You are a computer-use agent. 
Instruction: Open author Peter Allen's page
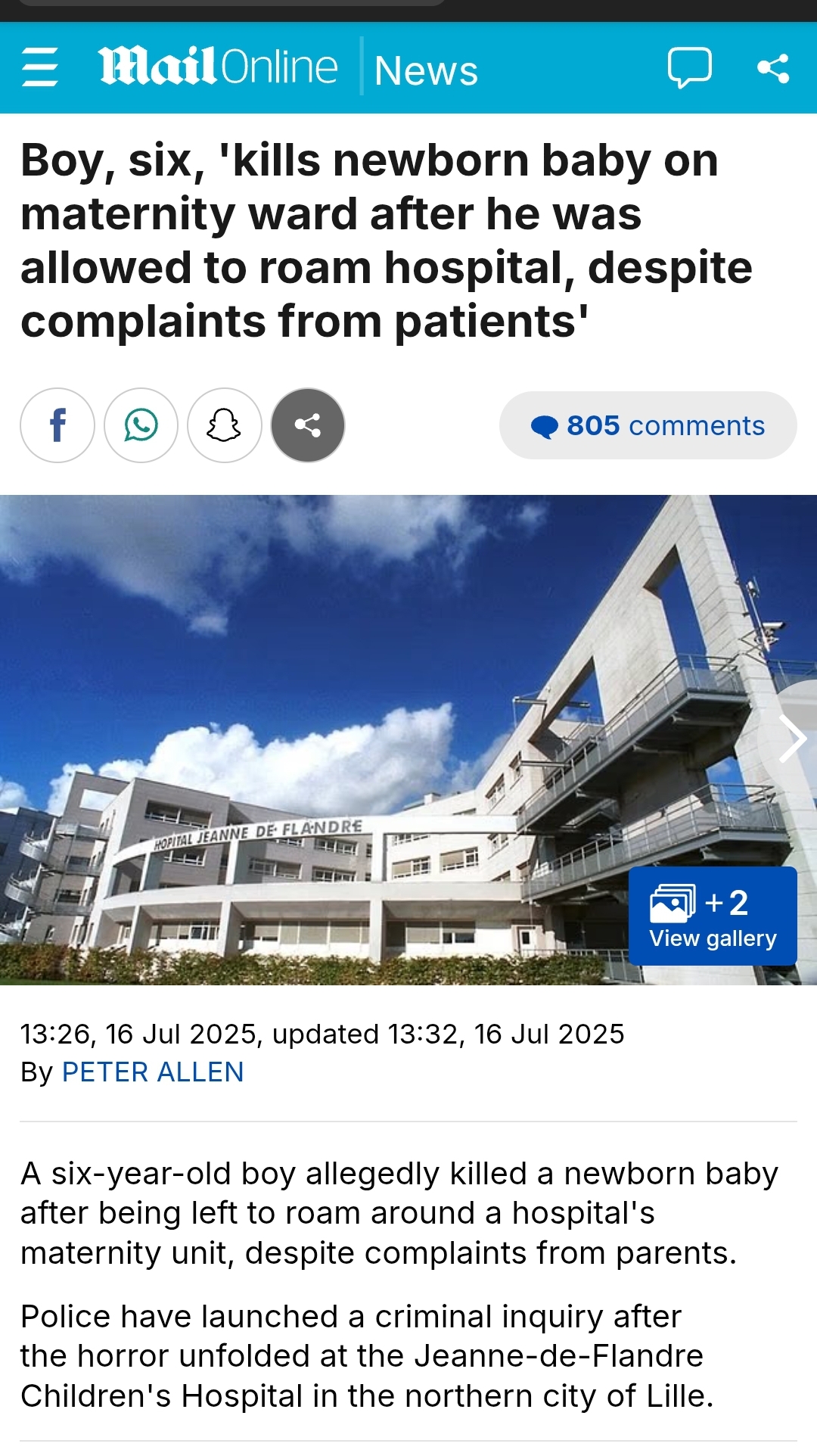pyautogui.click(x=153, y=1072)
